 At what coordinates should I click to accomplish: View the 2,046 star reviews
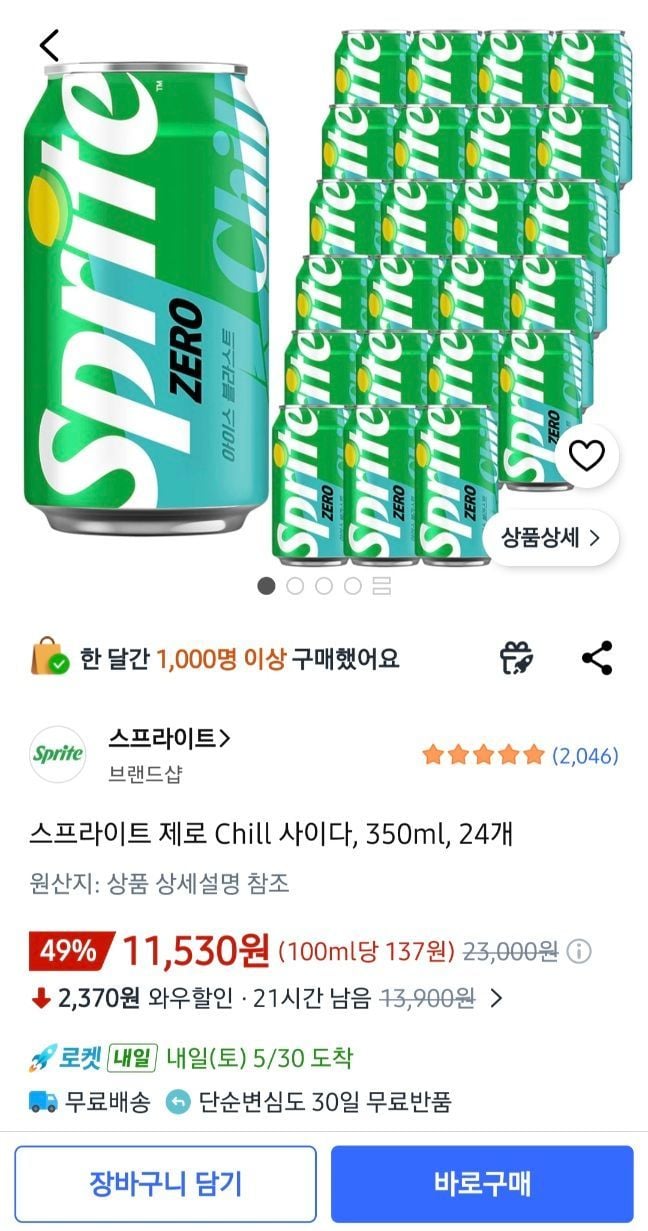point(520,755)
